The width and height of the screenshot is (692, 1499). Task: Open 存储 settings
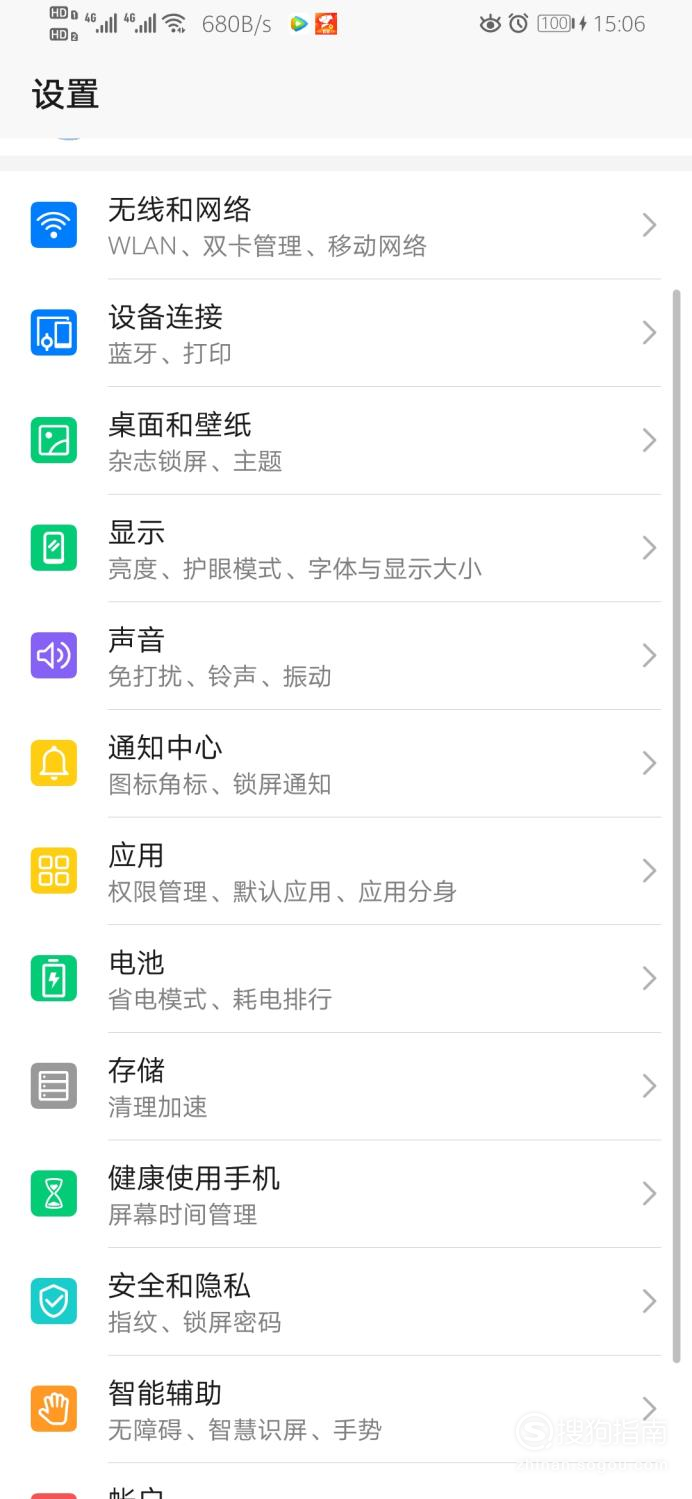tap(346, 1087)
